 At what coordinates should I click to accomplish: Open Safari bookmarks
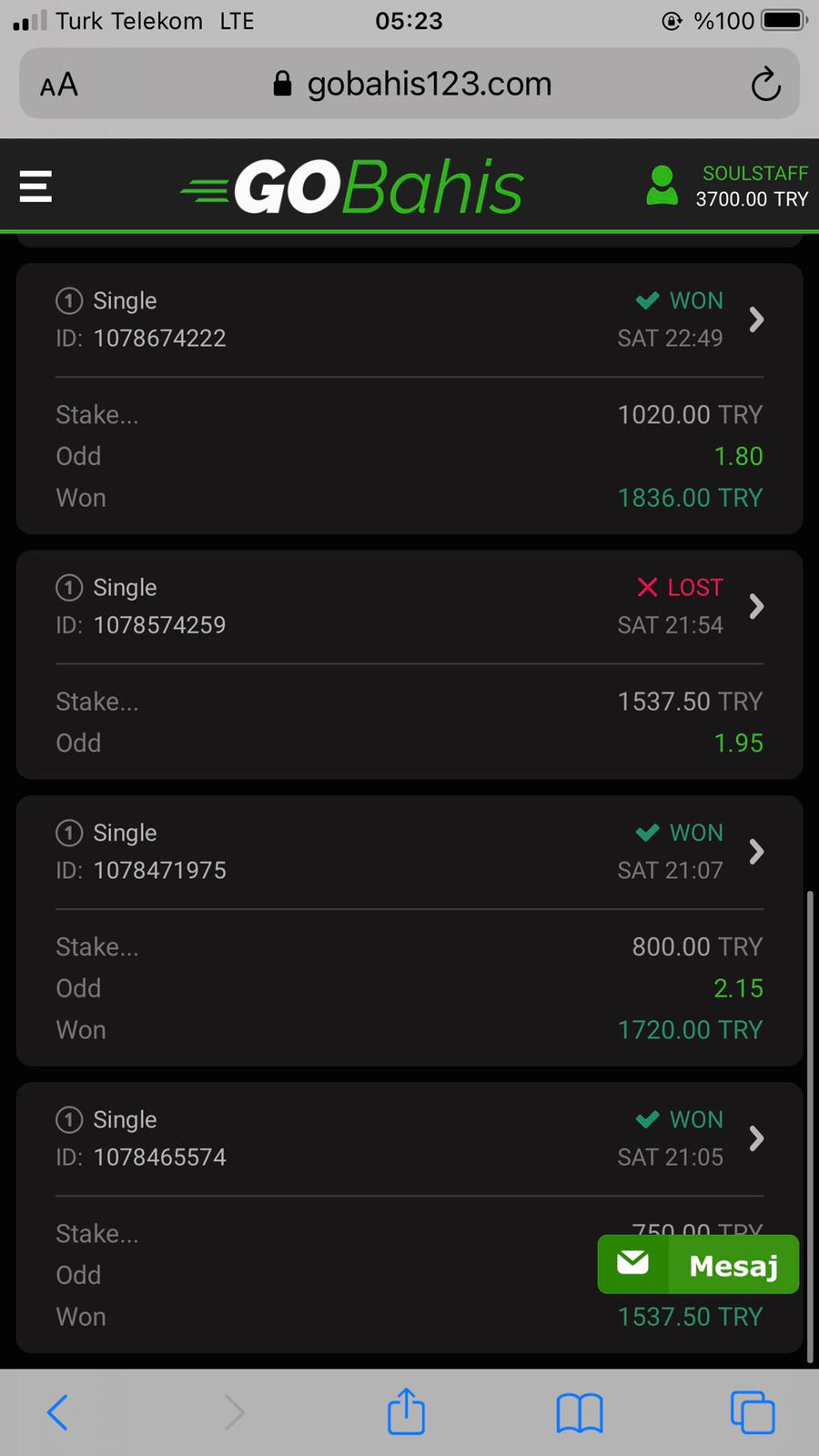tap(580, 1413)
